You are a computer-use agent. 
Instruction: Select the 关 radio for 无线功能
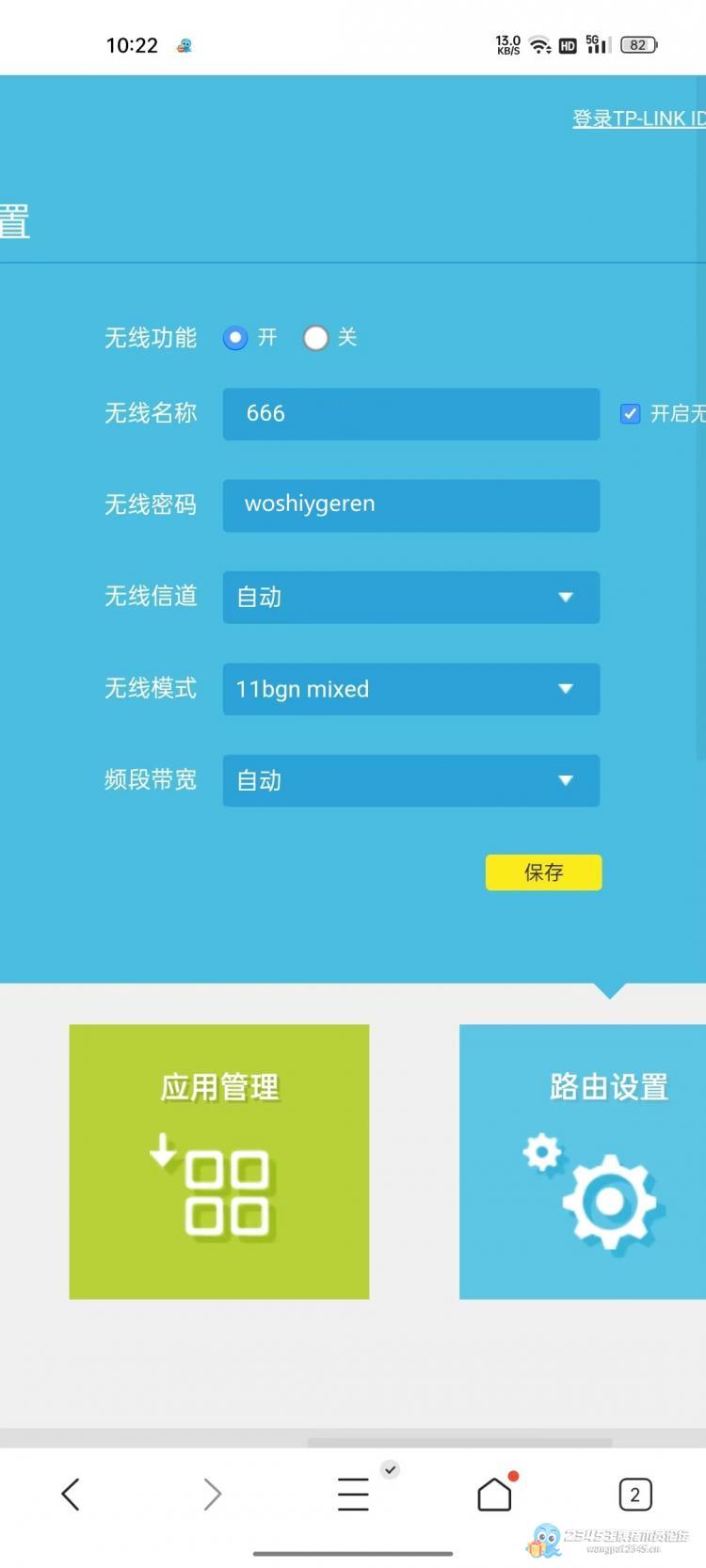[315, 338]
